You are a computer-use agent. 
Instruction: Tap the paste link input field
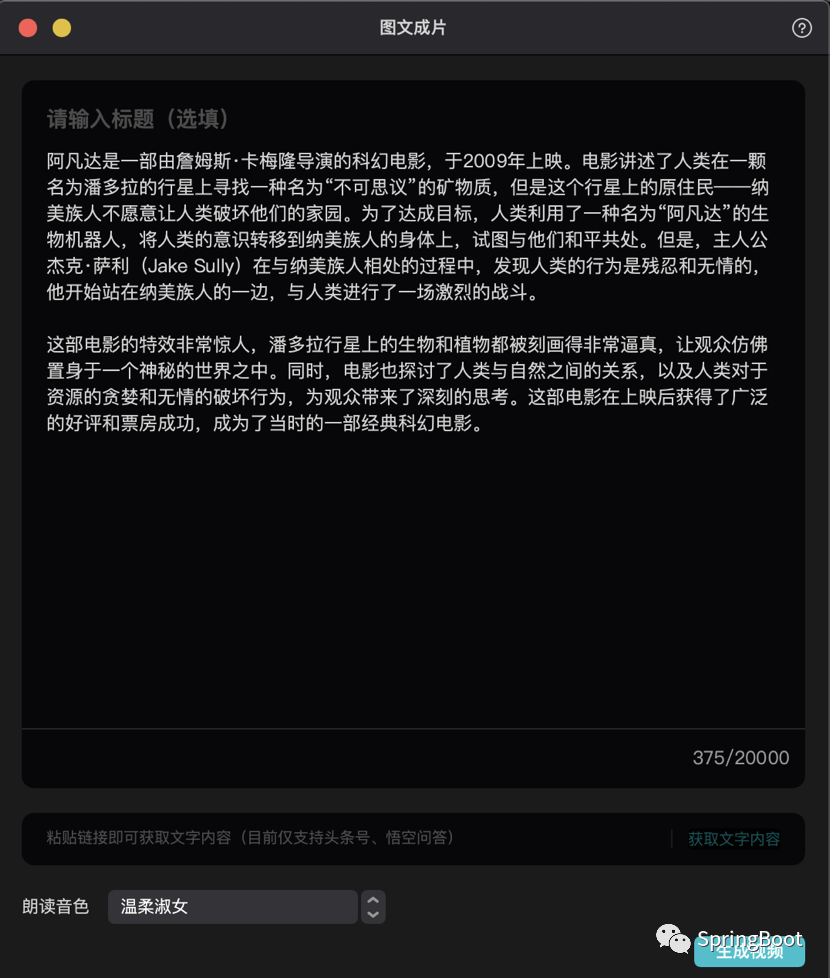340,838
